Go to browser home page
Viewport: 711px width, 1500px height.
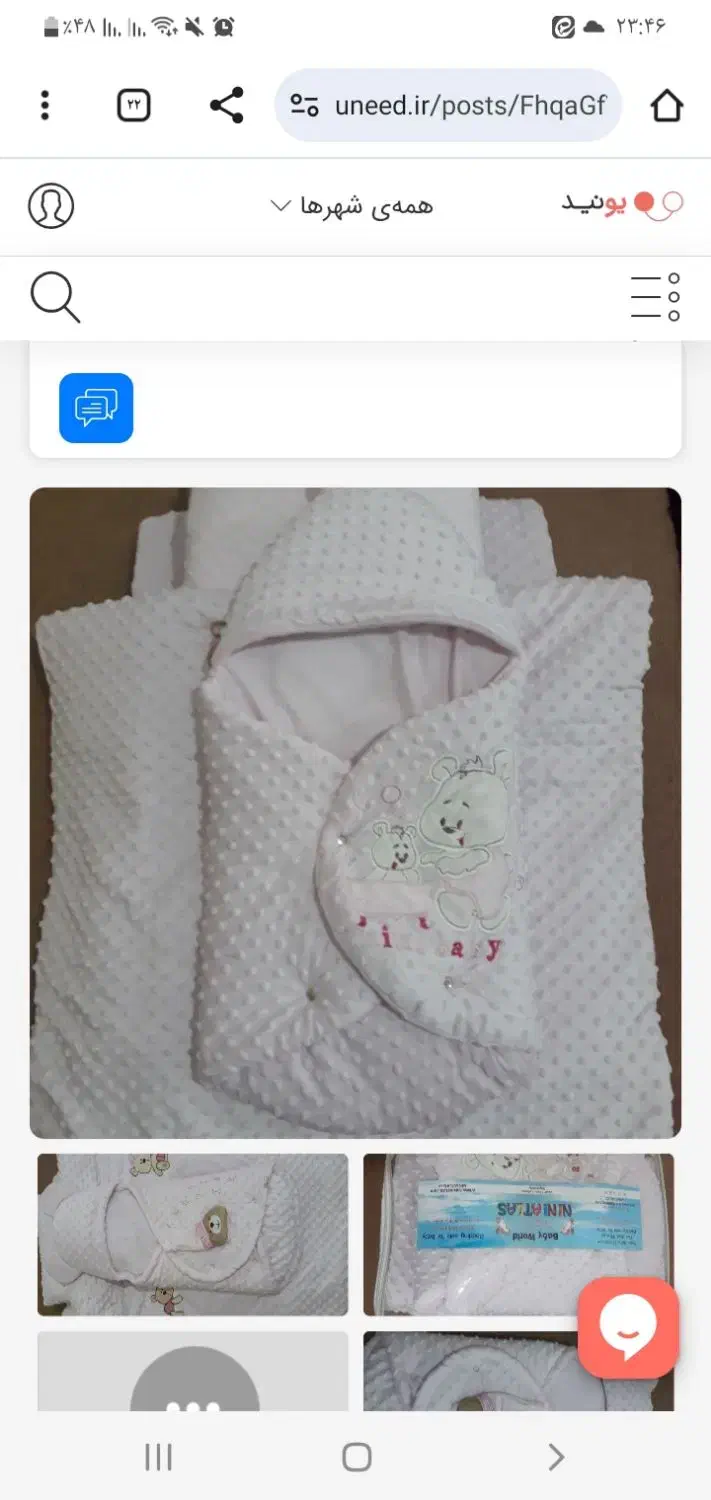coord(667,105)
